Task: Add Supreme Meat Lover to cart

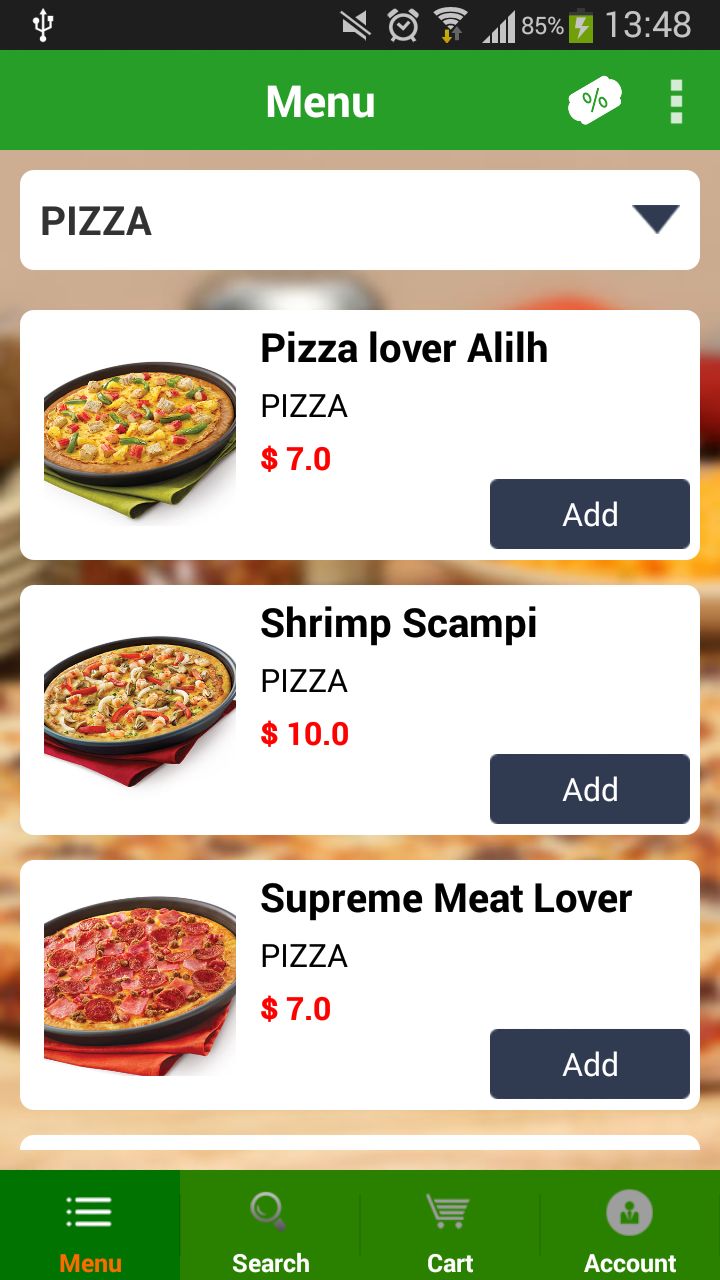Action: point(589,1064)
